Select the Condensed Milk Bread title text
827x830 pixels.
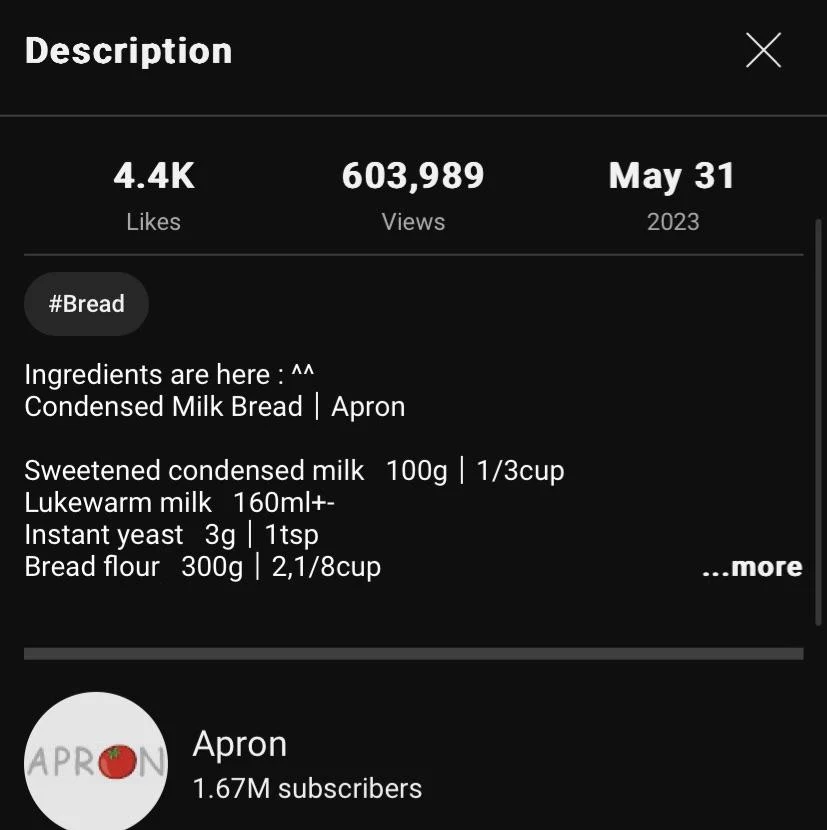coord(214,406)
